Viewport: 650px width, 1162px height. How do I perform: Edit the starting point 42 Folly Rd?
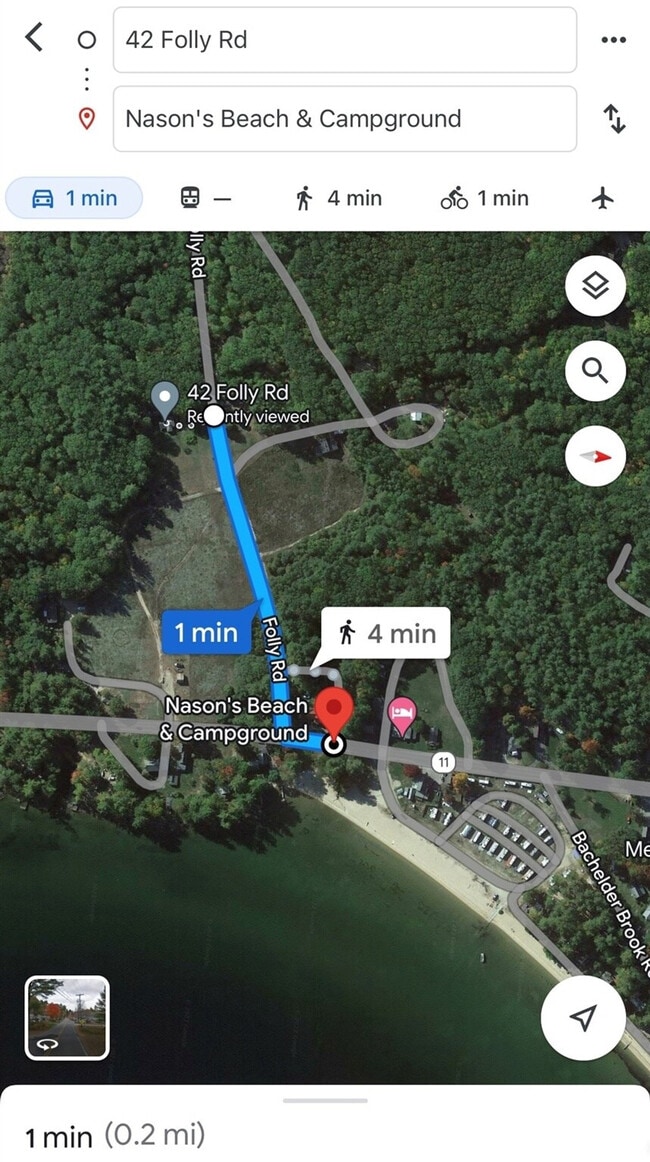344,40
